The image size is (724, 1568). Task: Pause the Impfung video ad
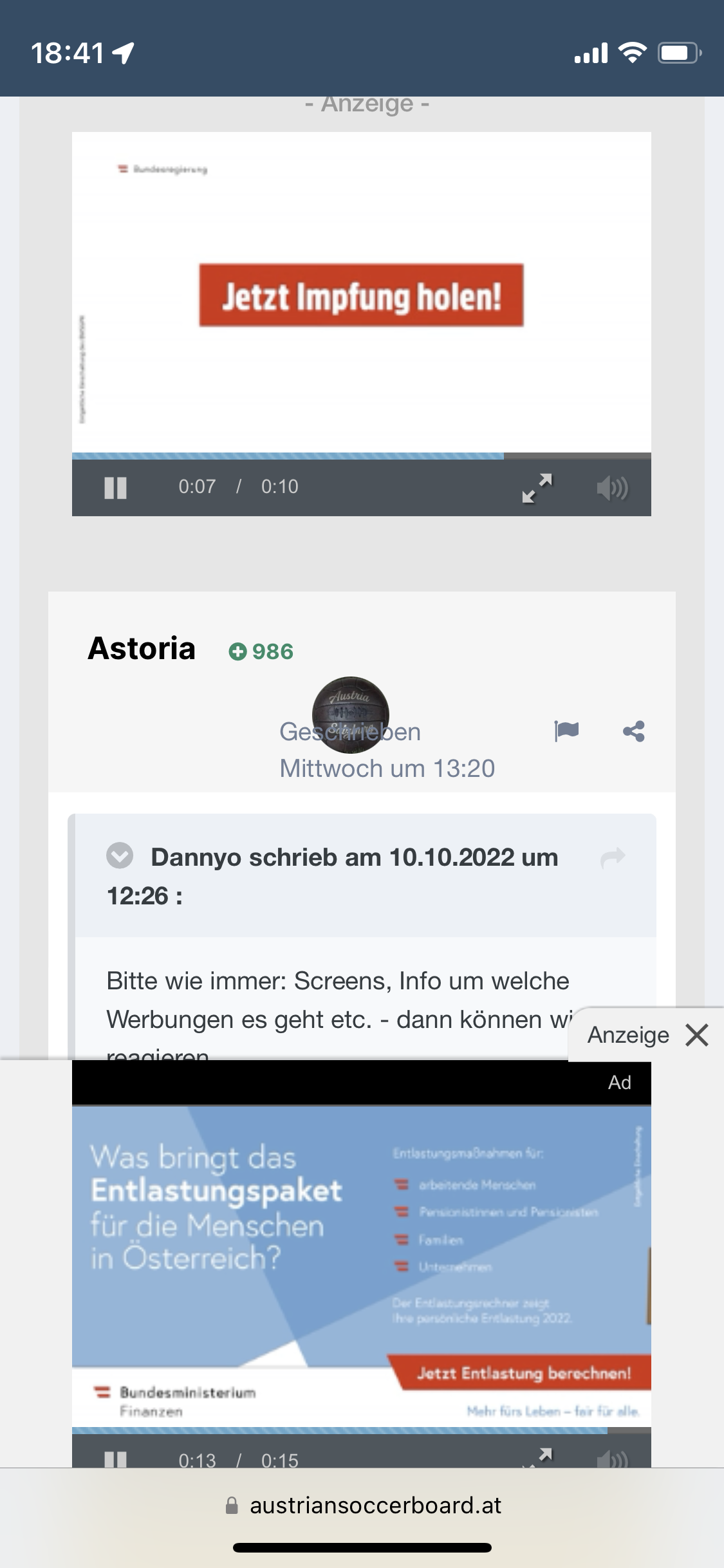(116, 487)
